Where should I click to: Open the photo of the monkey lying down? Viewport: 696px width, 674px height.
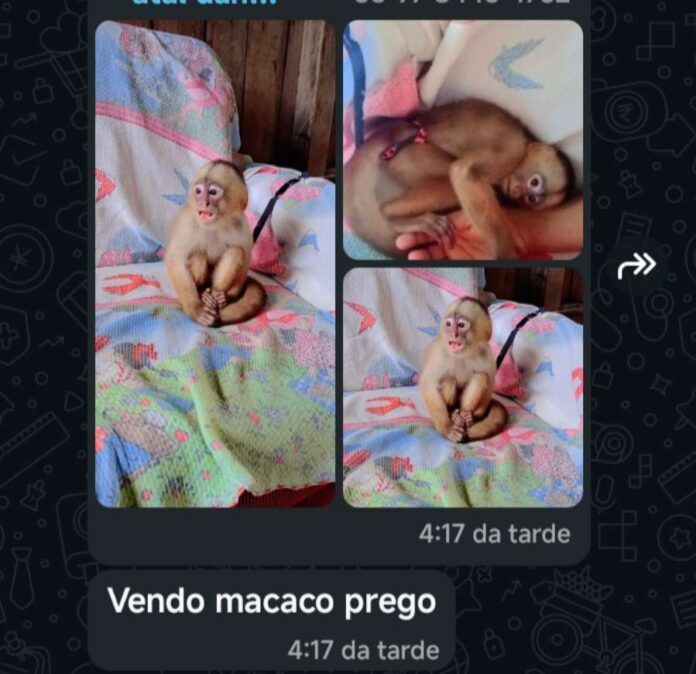463,140
